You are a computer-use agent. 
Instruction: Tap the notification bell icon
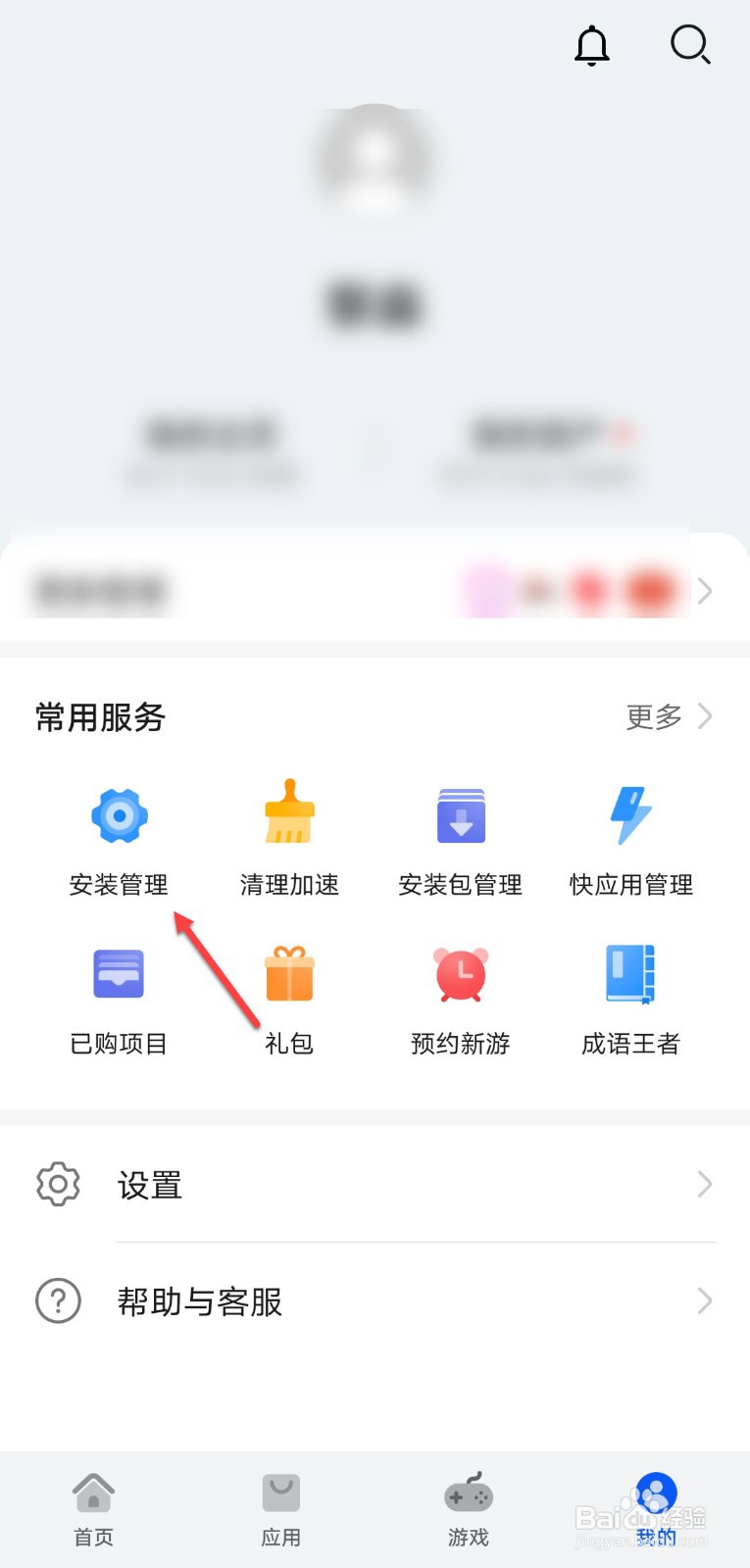click(592, 45)
